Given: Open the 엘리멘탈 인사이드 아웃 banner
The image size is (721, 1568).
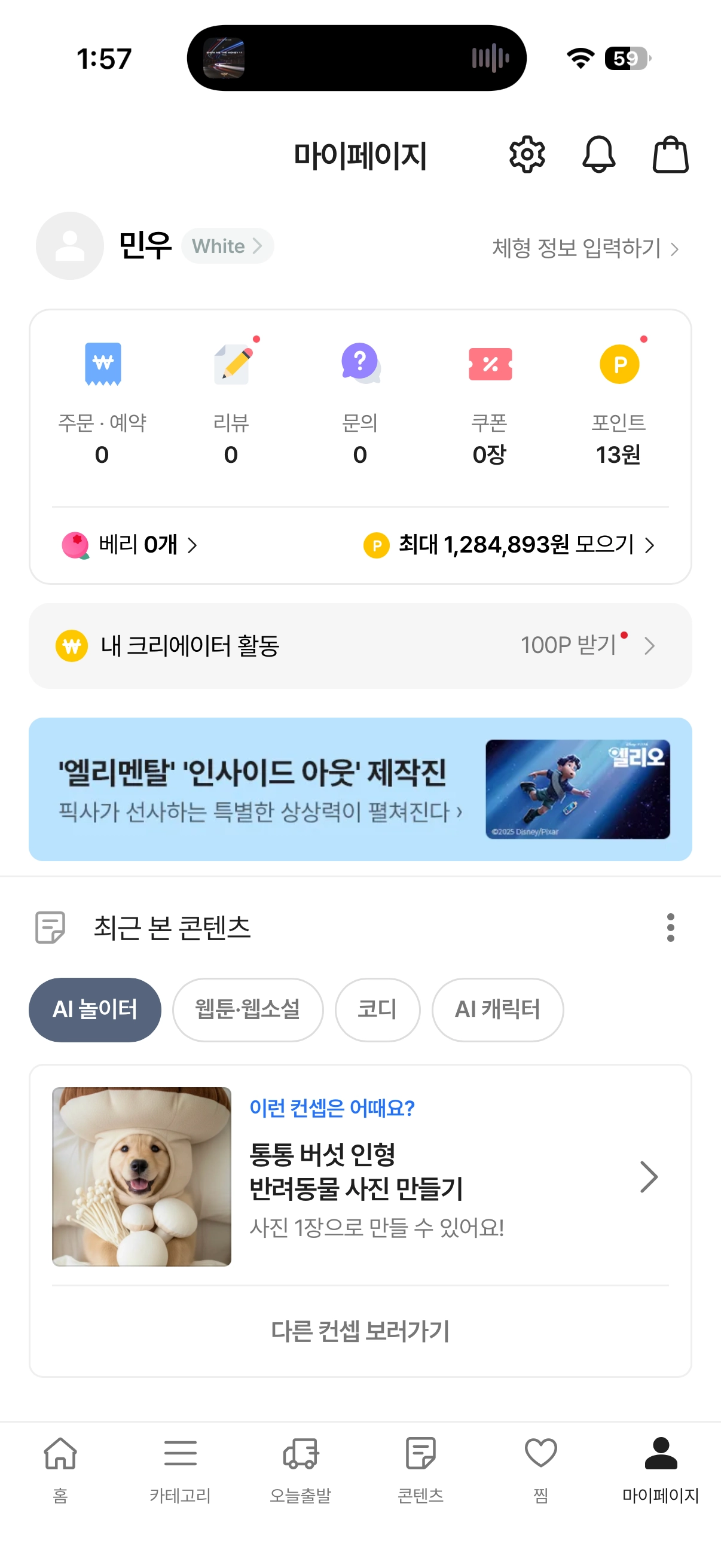Looking at the screenshot, I should [360, 789].
